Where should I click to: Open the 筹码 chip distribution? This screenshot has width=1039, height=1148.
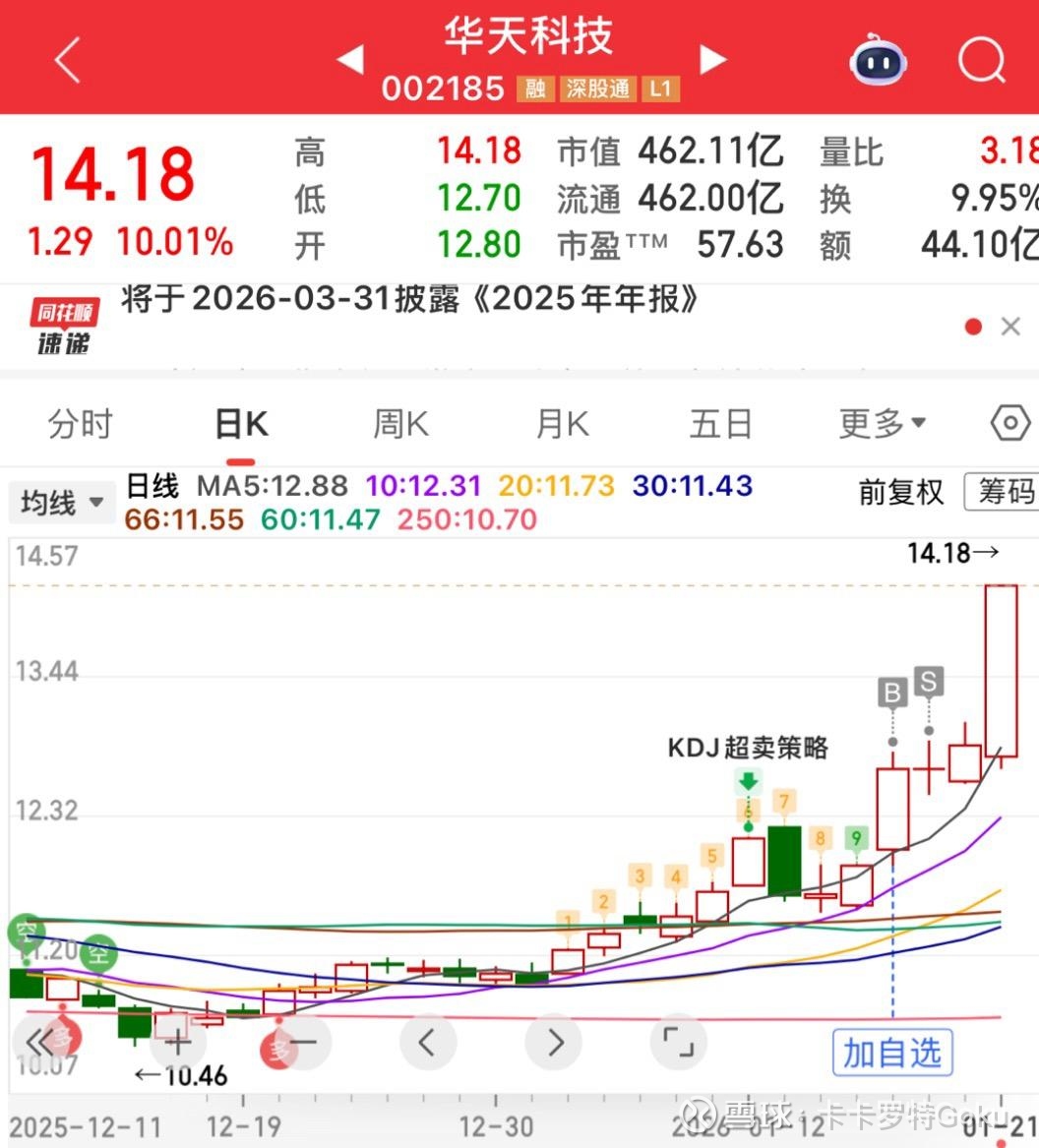[1004, 492]
